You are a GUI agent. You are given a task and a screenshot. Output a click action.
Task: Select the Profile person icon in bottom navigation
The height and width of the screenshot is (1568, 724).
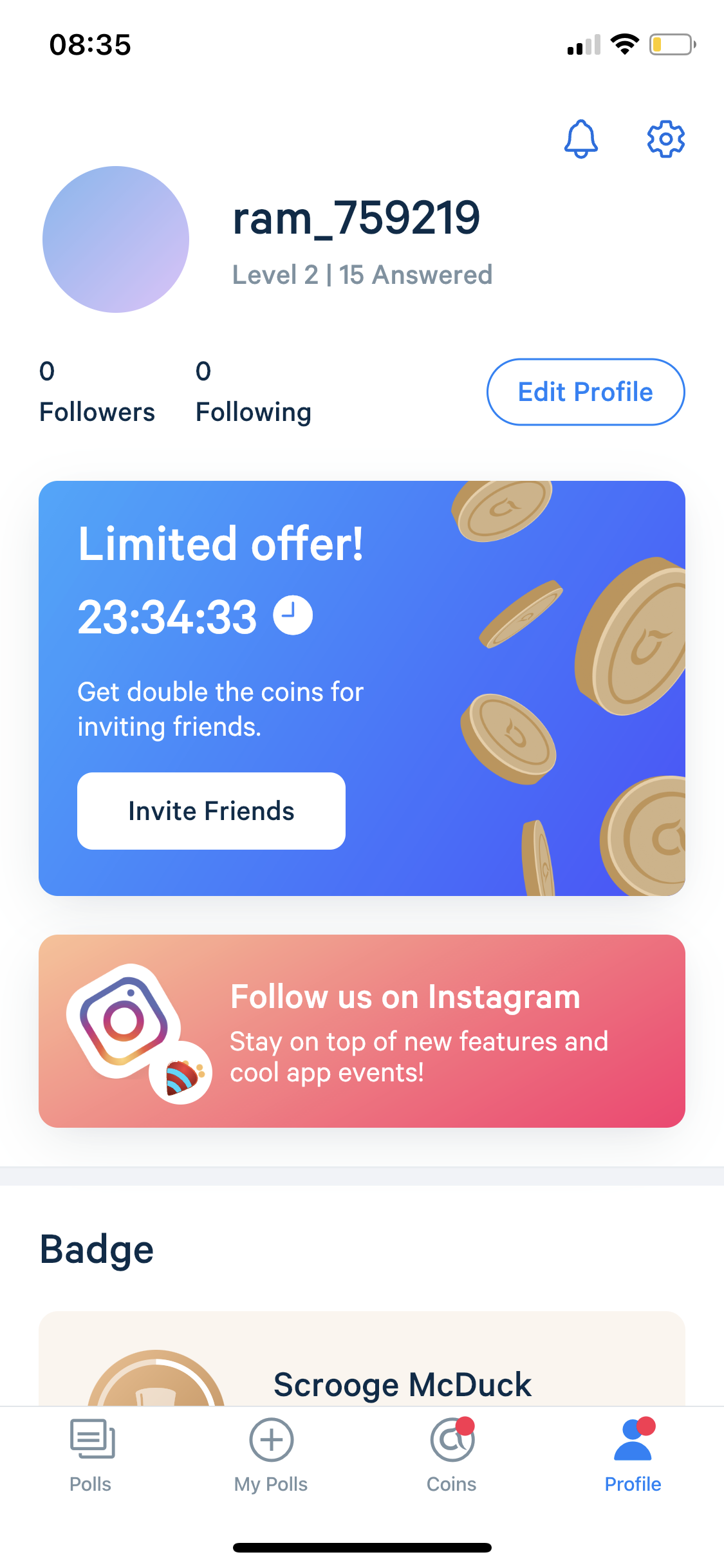point(633,1441)
